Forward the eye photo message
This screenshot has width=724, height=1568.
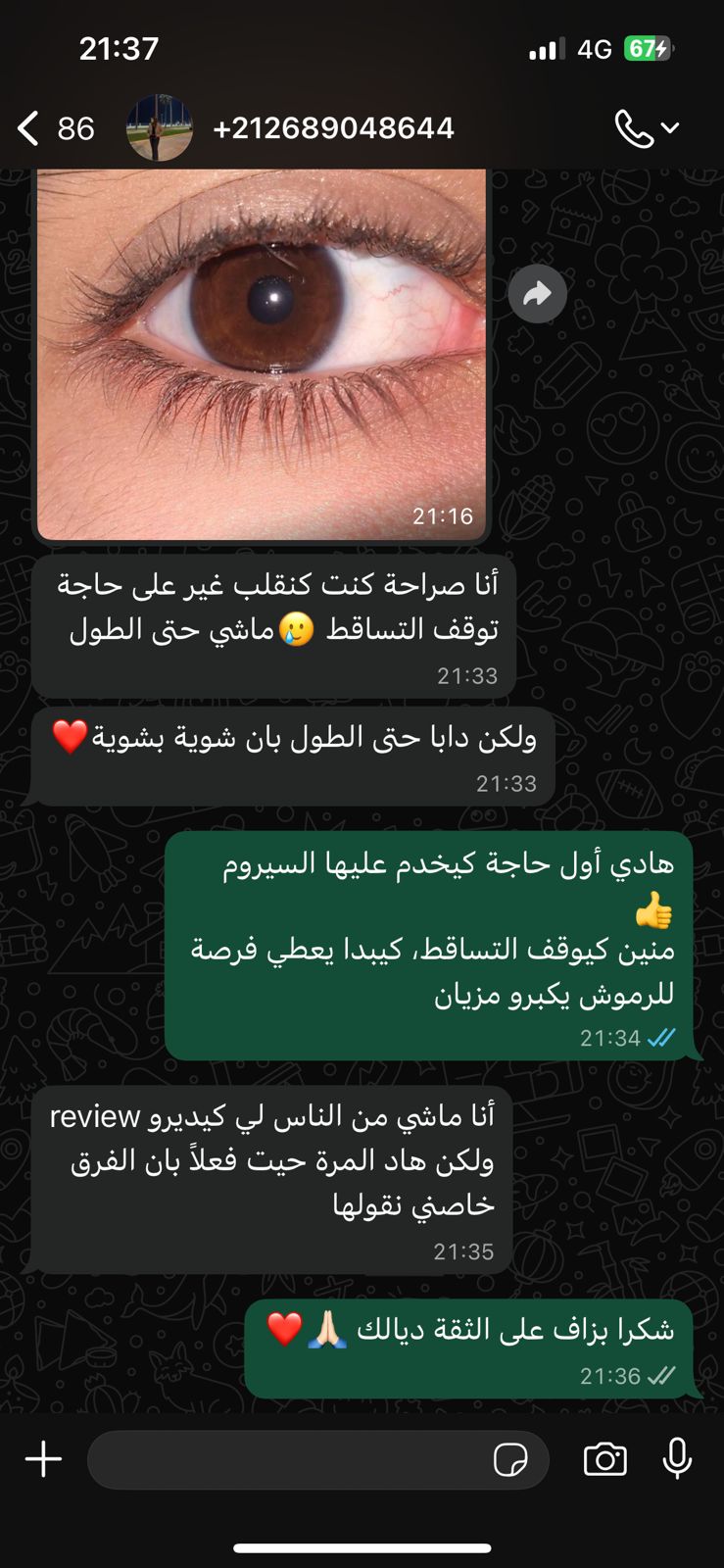click(x=537, y=293)
